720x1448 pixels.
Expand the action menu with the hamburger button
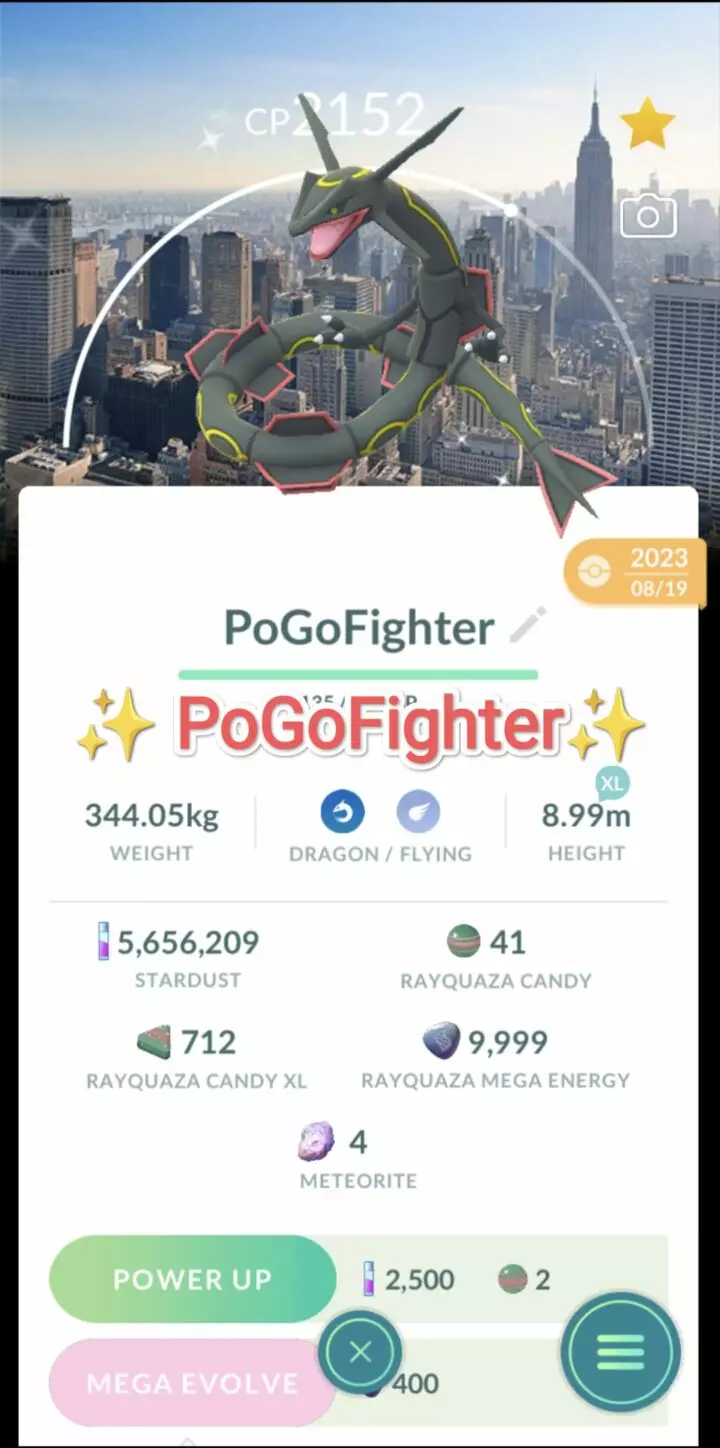pyautogui.click(x=620, y=1352)
